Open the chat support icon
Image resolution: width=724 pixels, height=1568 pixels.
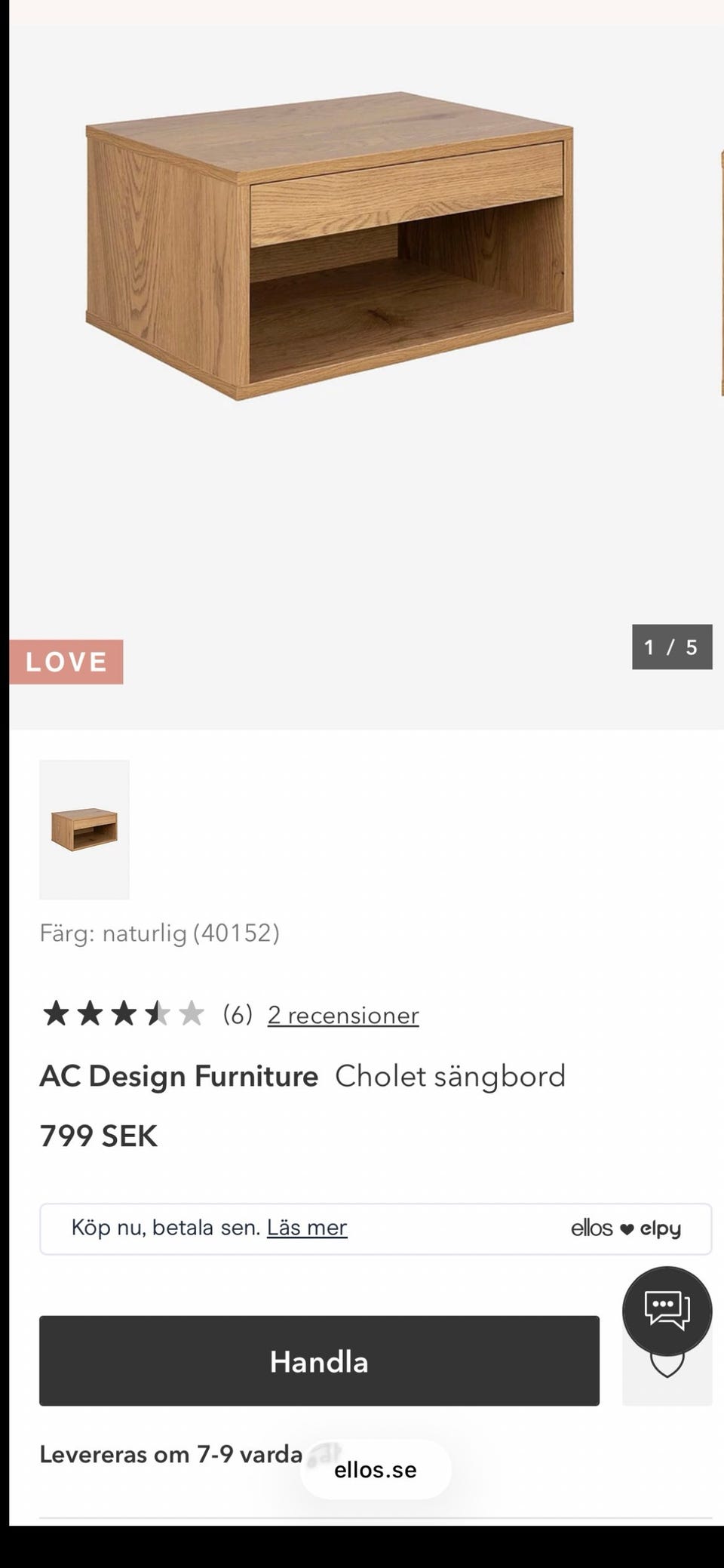(x=667, y=1311)
